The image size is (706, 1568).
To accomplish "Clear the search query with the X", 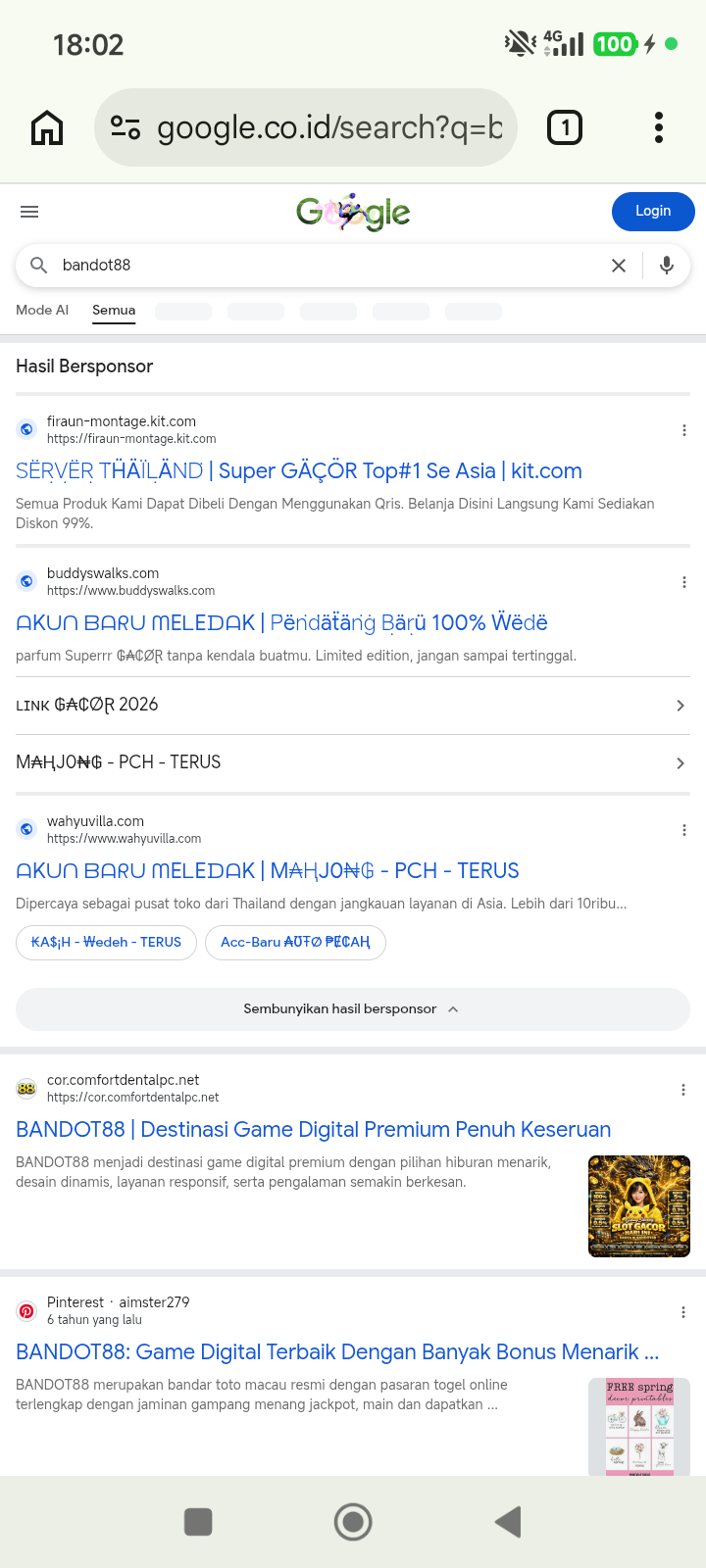I will pyautogui.click(x=619, y=266).
